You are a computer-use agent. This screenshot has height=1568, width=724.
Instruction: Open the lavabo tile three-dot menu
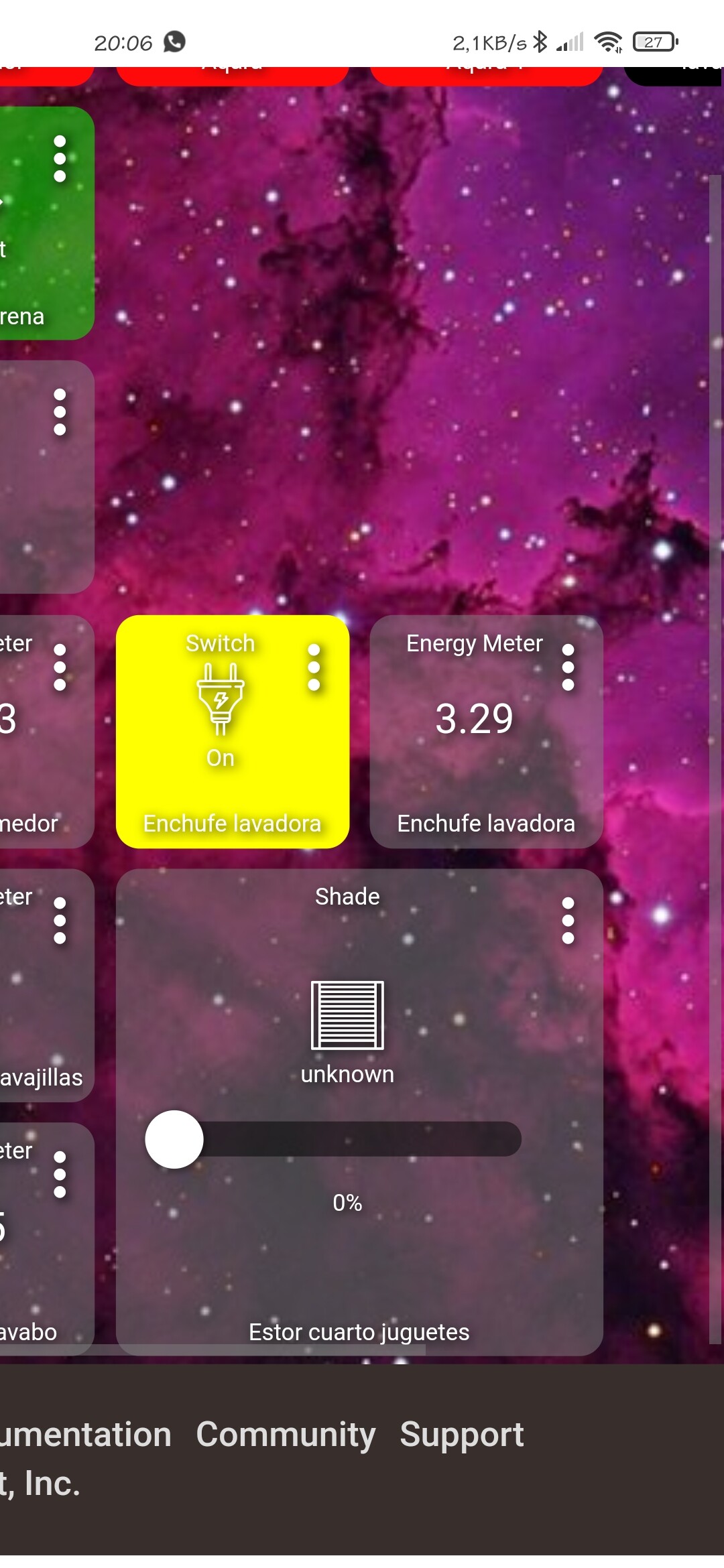tap(60, 1175)
